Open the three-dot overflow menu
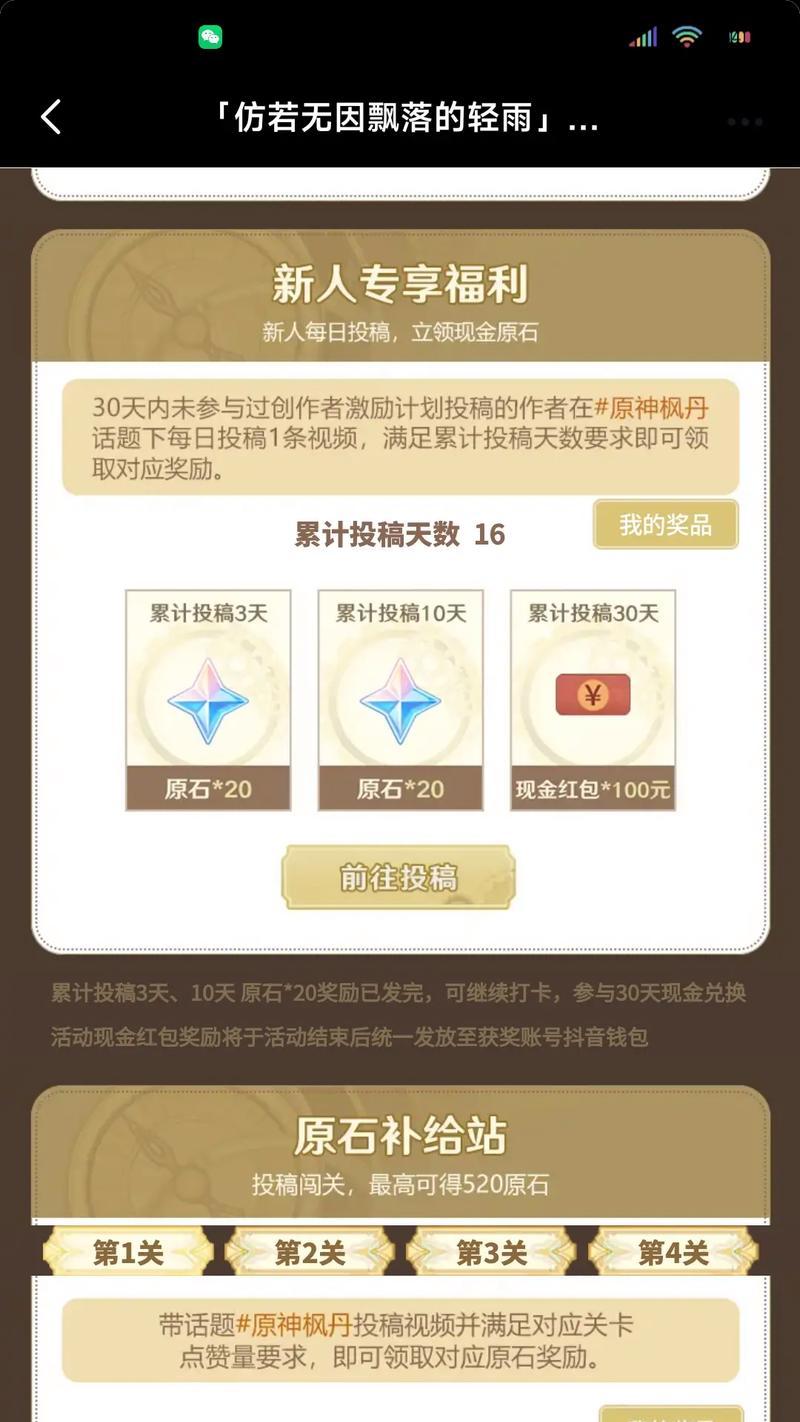This screenshot has width=800, height=1422. tap(745, 122)
